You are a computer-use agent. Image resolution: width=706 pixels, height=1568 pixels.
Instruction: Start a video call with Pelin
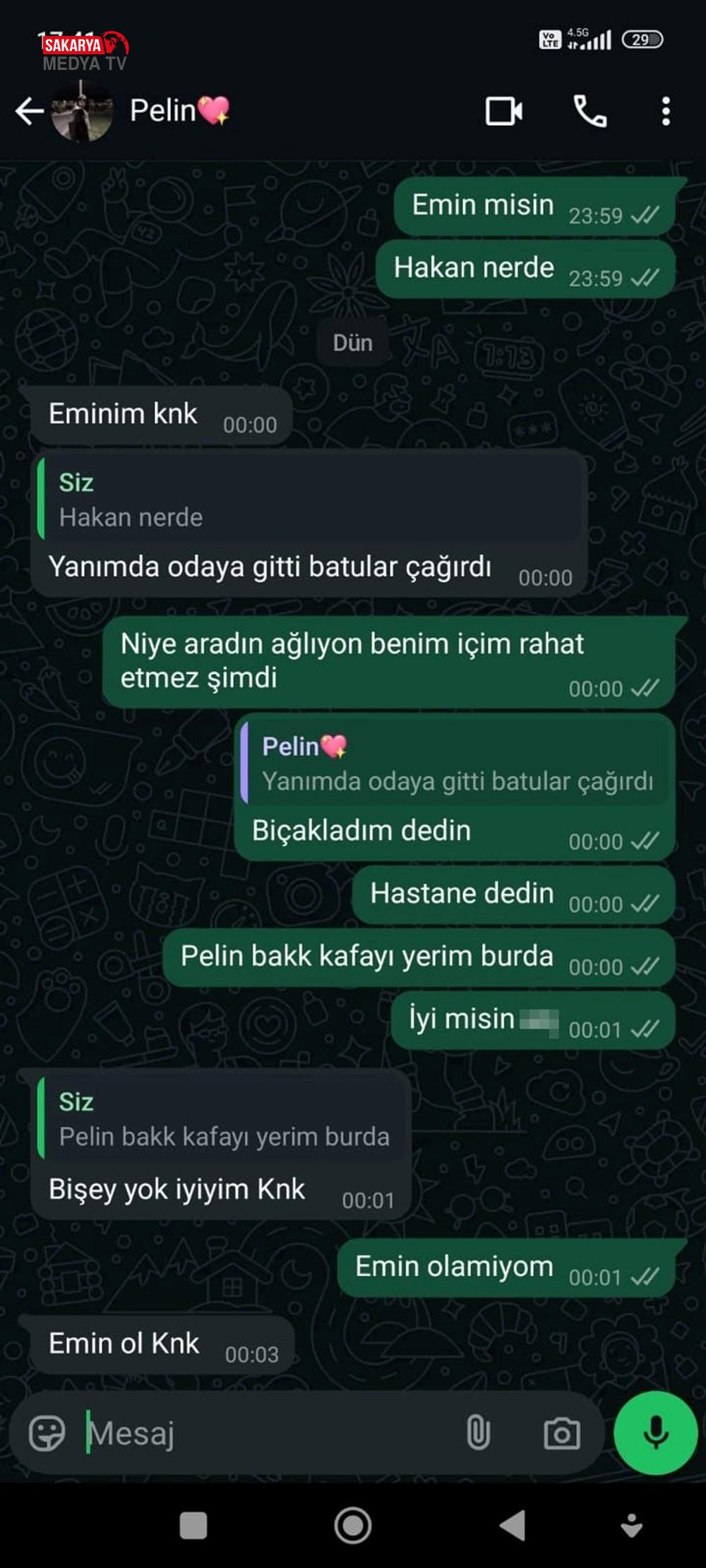click(504, 111)
